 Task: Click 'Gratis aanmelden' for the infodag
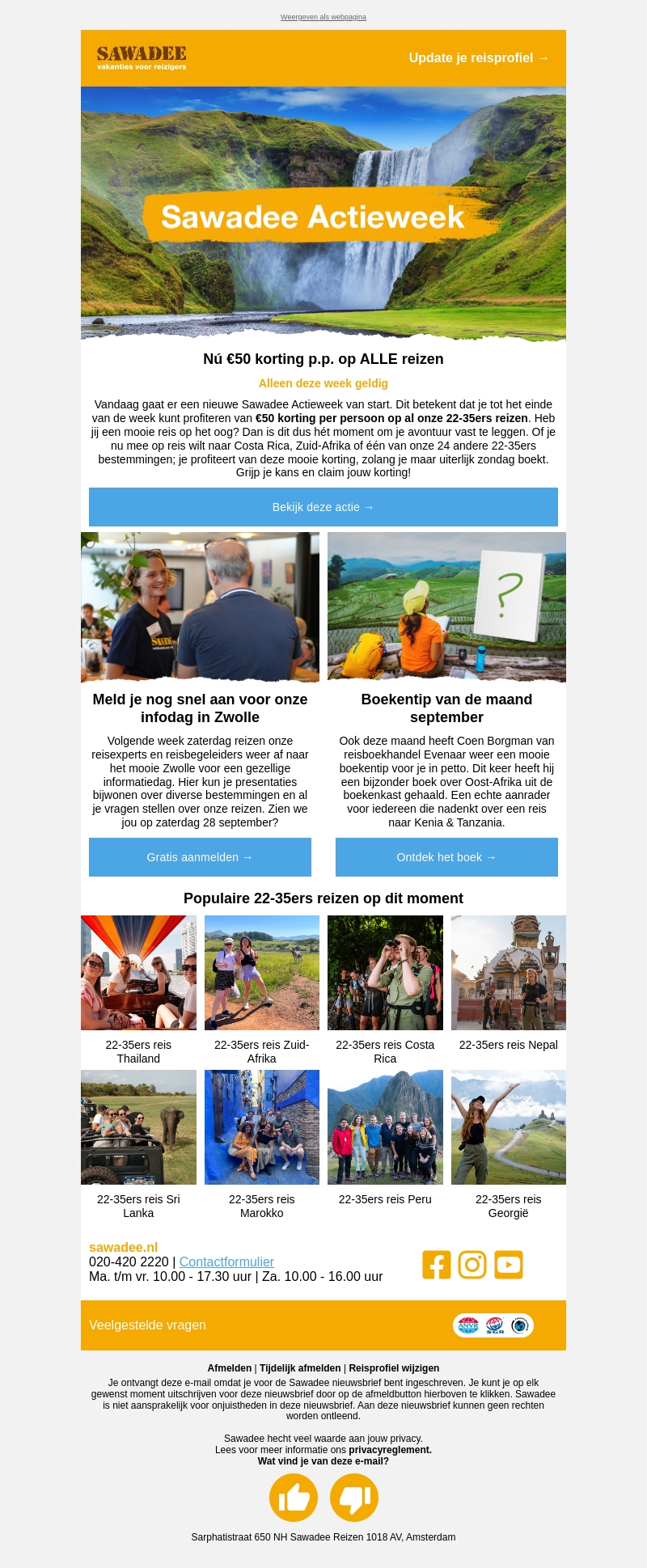click(x=199, y=857)
